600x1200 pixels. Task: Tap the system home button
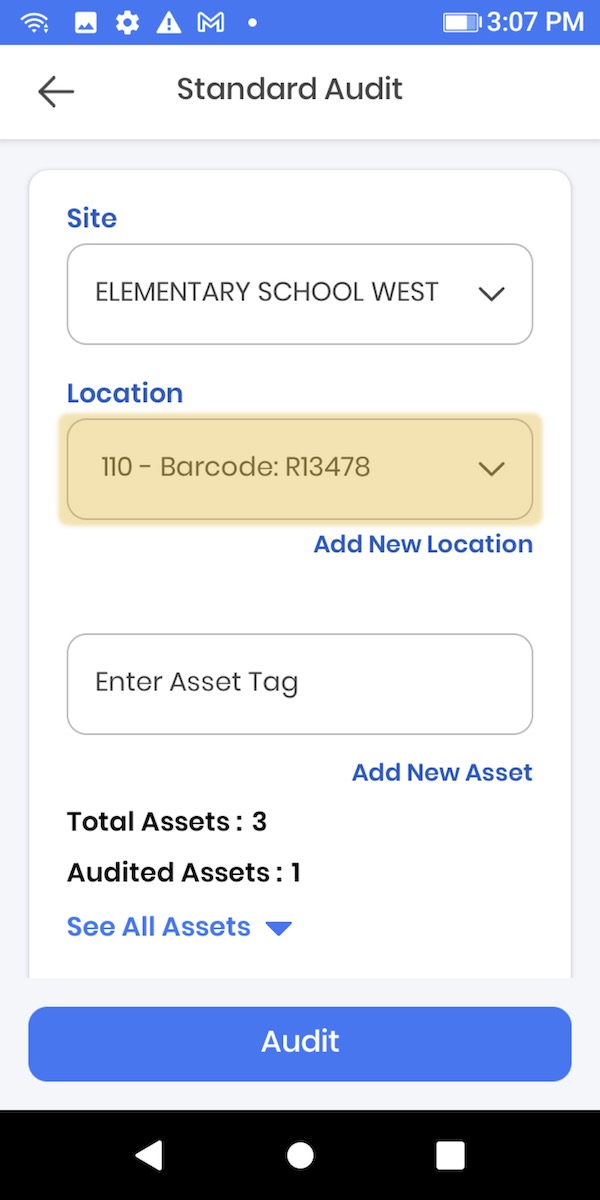[299, 1156]
